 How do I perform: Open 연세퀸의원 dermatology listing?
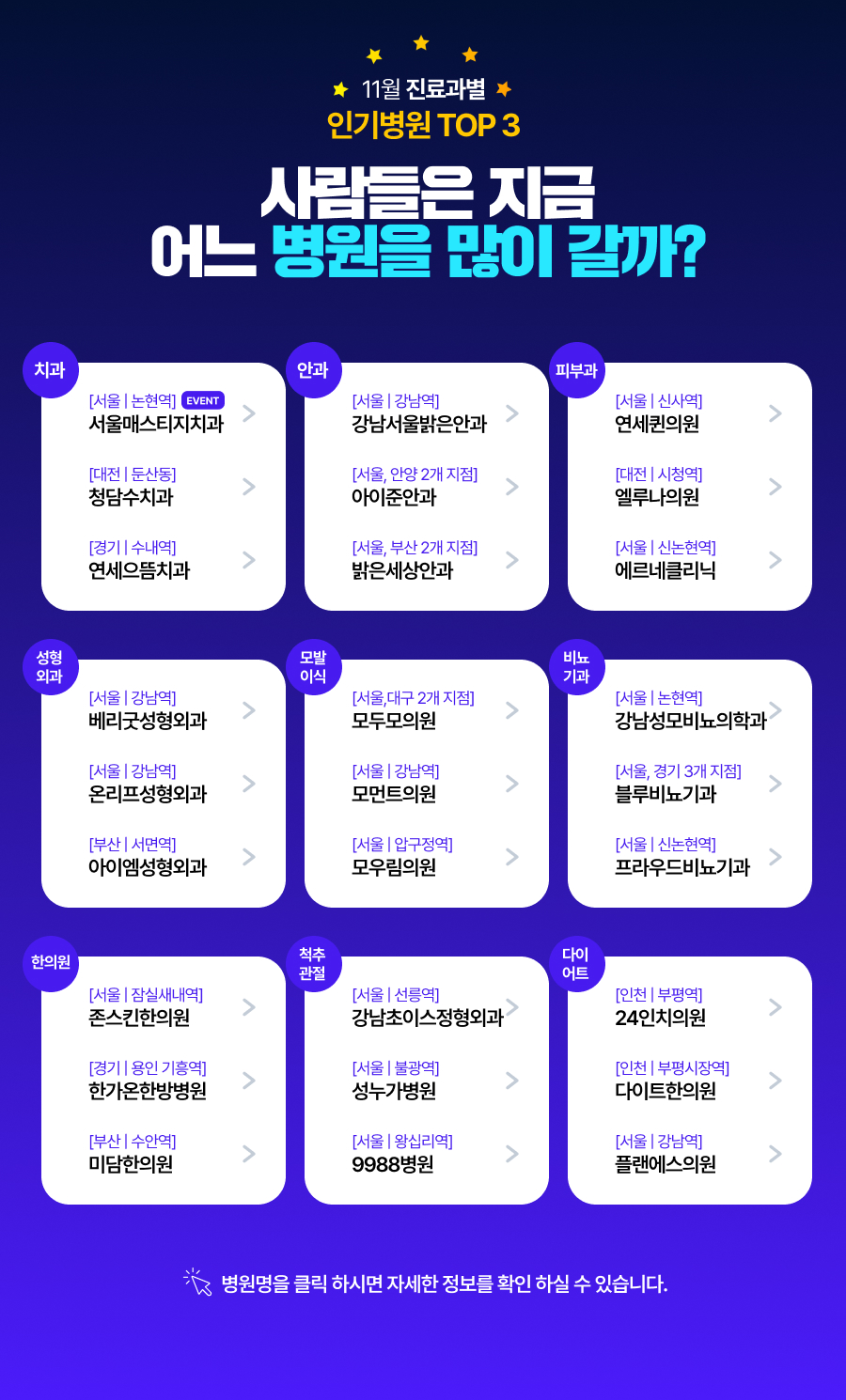pos(657,424)
